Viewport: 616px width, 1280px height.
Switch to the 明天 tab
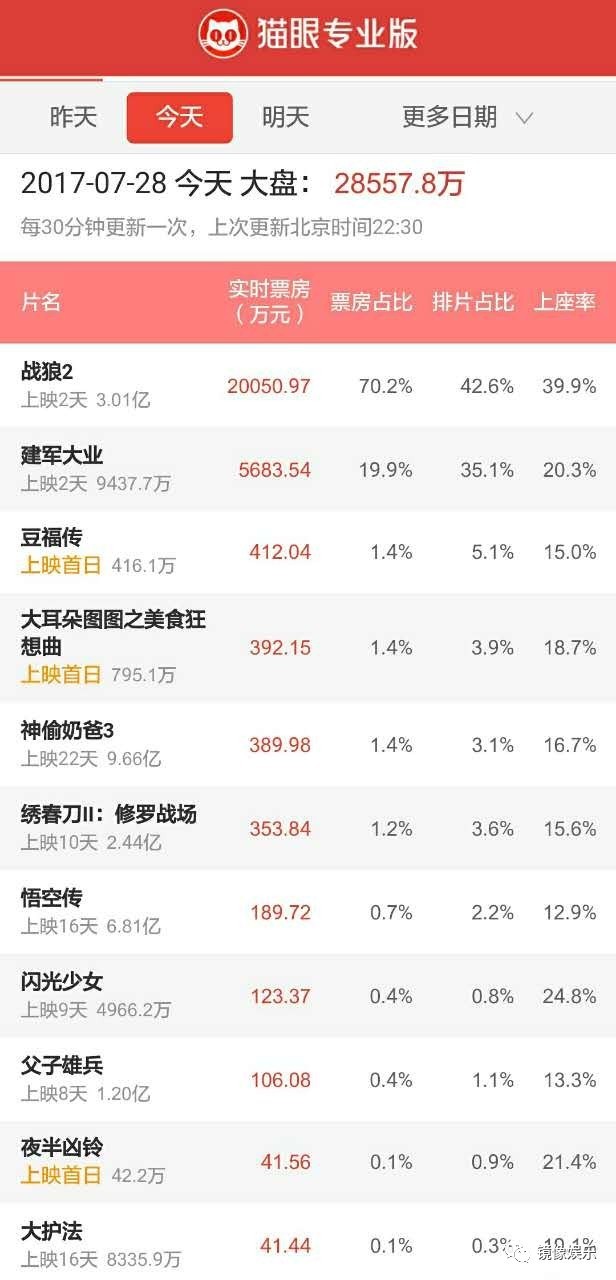(x=286, y=117)
